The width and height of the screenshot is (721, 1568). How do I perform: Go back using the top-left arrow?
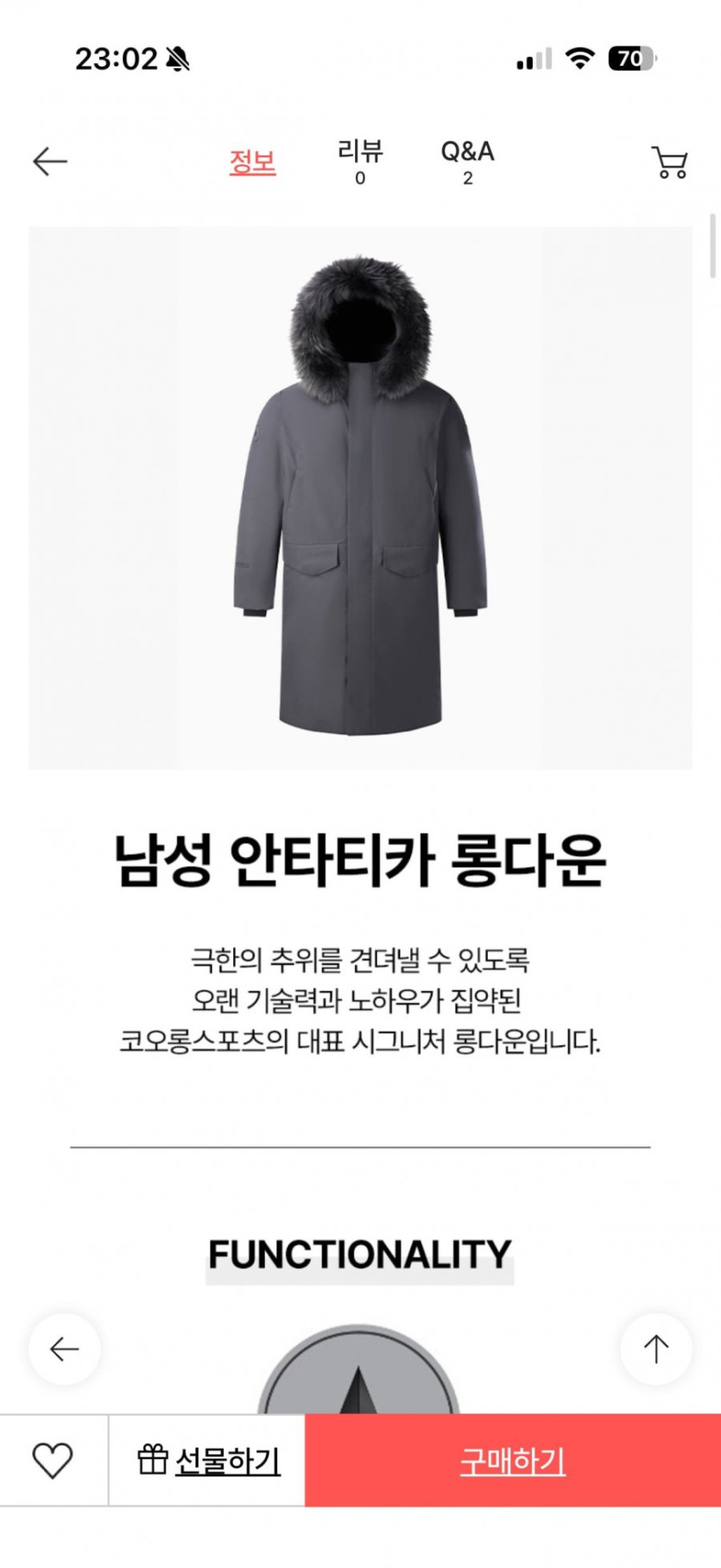50,162
